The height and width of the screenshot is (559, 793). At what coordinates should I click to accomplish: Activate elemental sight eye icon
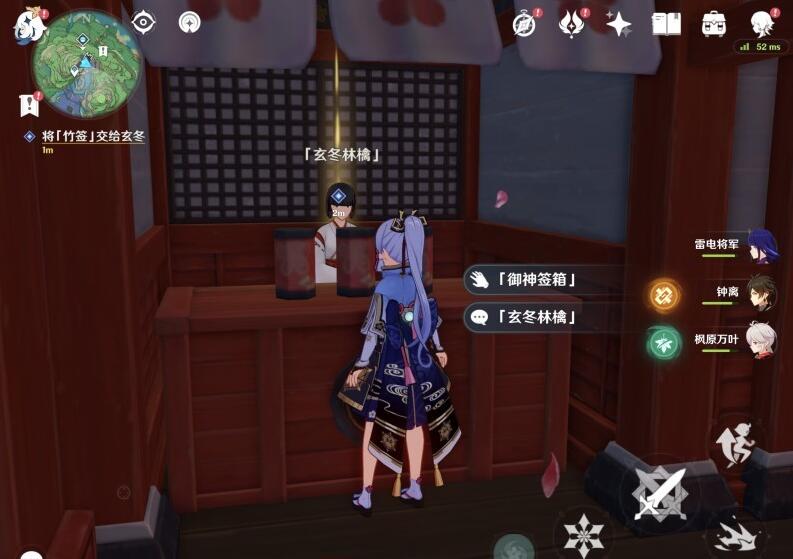tap(144, 22)
